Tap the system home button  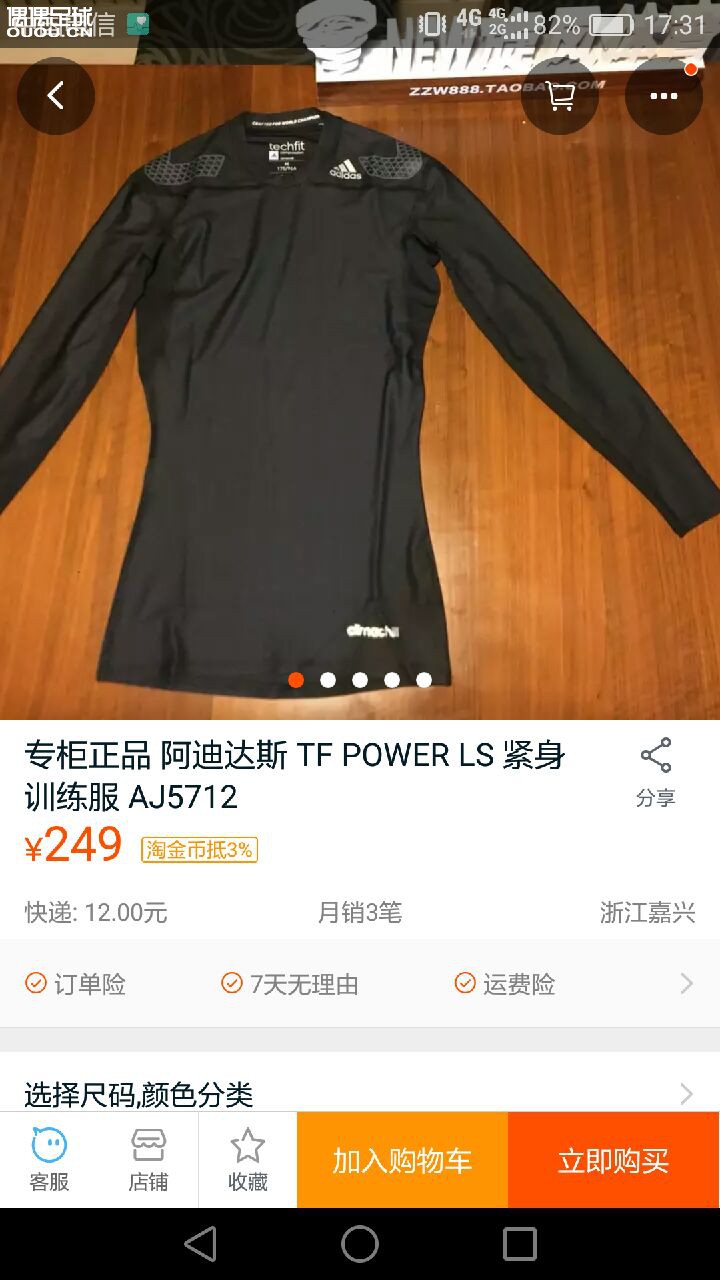coord(360,1244)
